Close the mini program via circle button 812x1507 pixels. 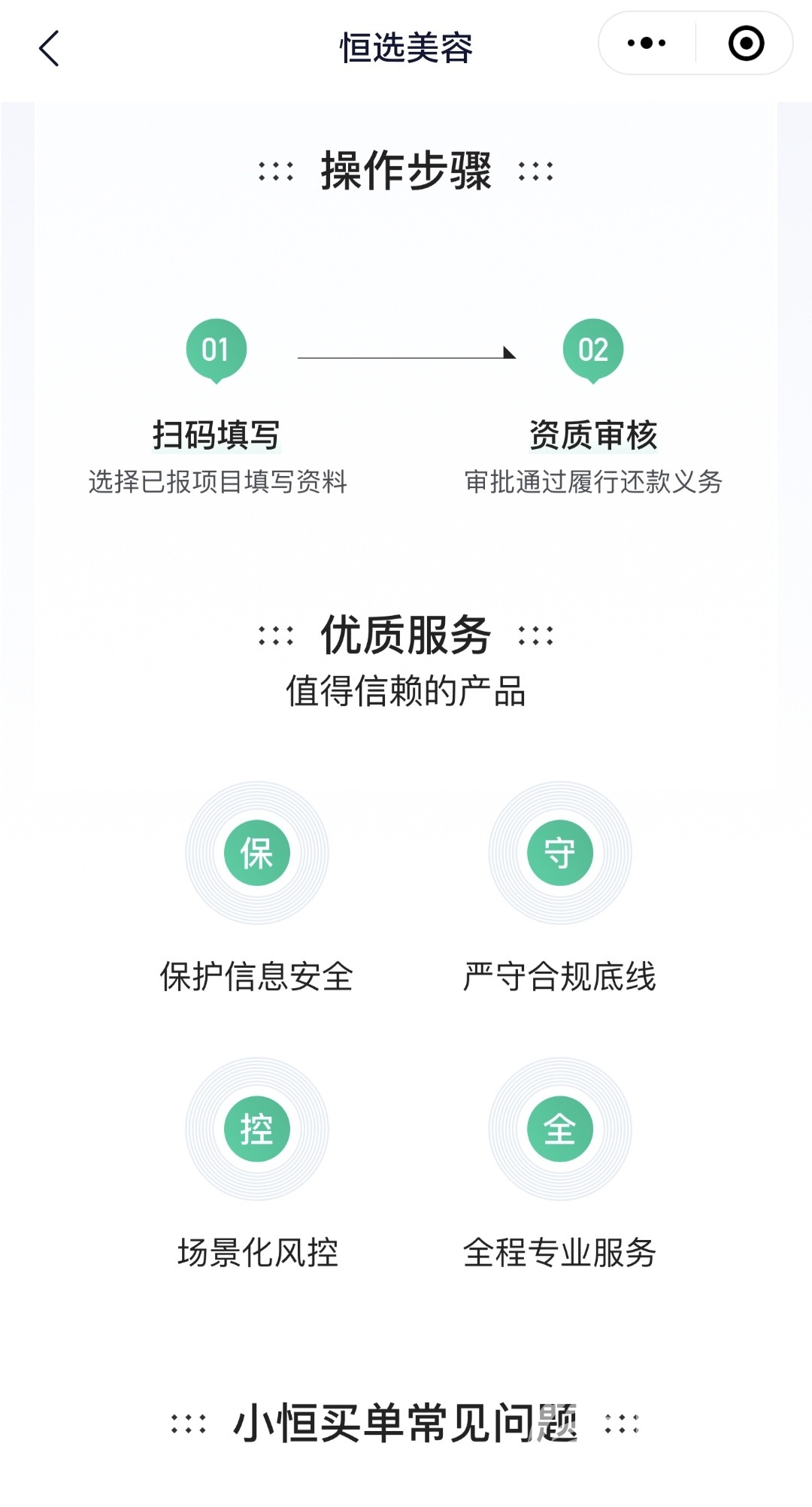746,44
